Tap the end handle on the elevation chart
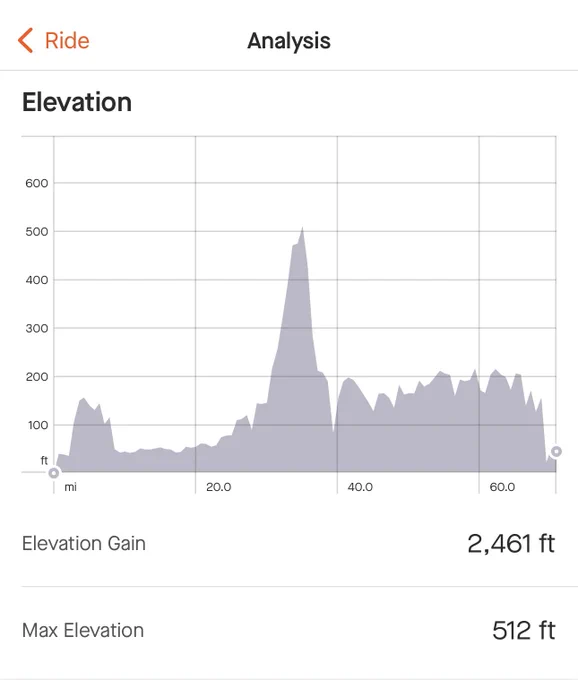 [x=556, y=451]
